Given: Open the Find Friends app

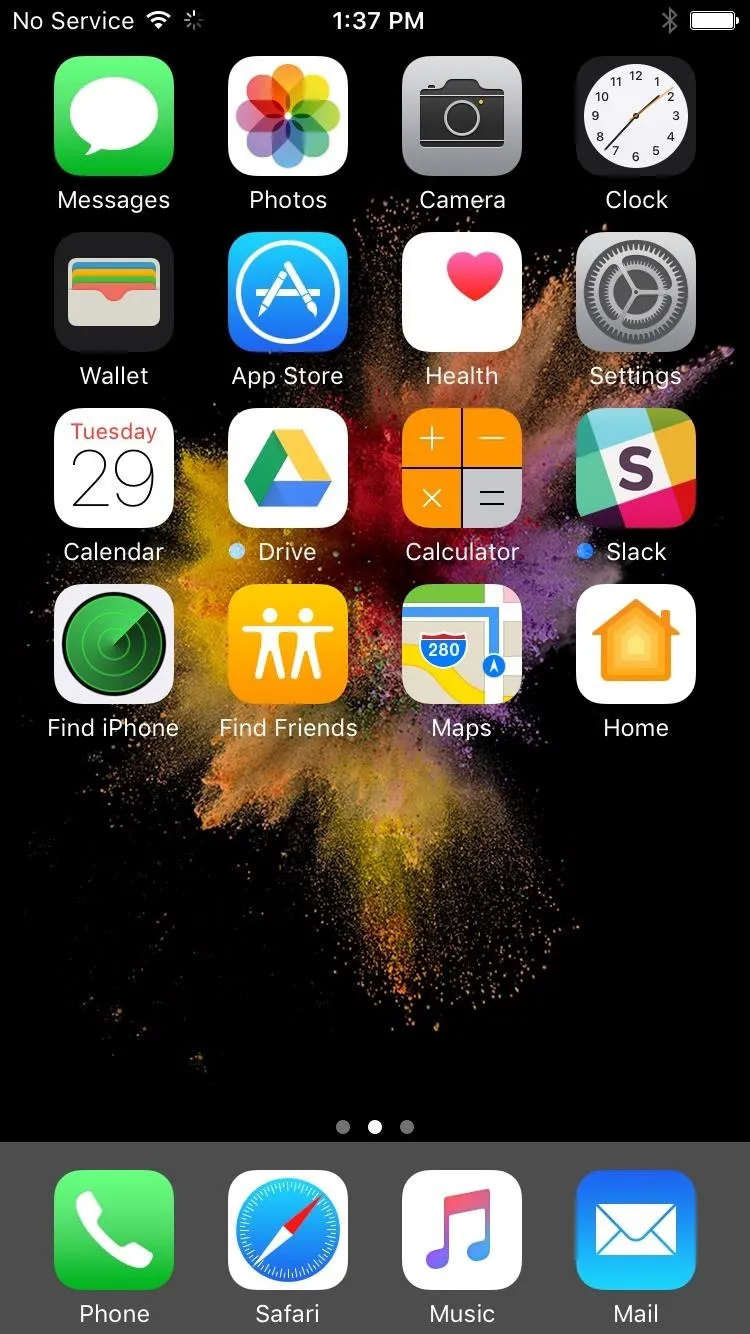Looking at the screenshot, I should pos(288,644).
